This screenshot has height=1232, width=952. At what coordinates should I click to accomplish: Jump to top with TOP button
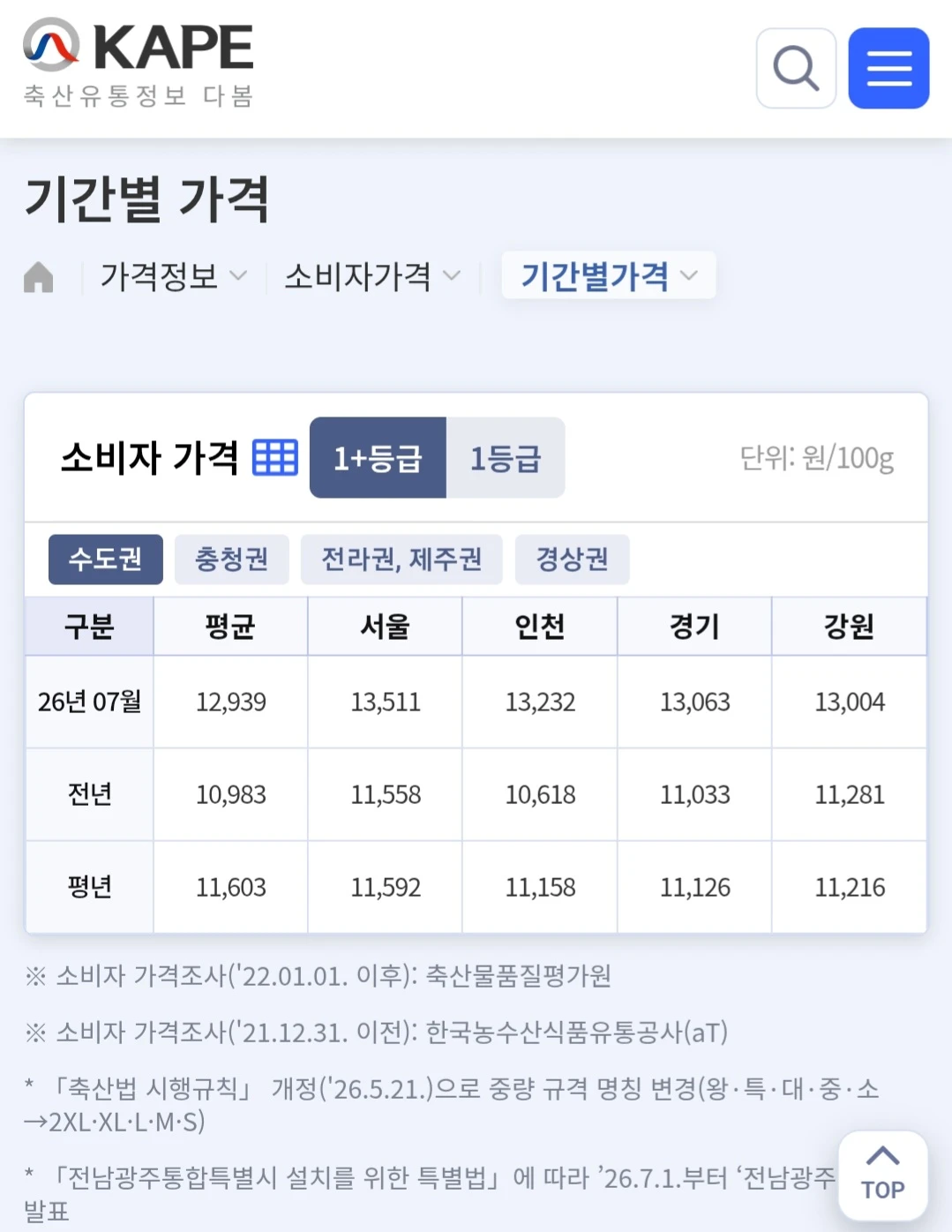882,1175
